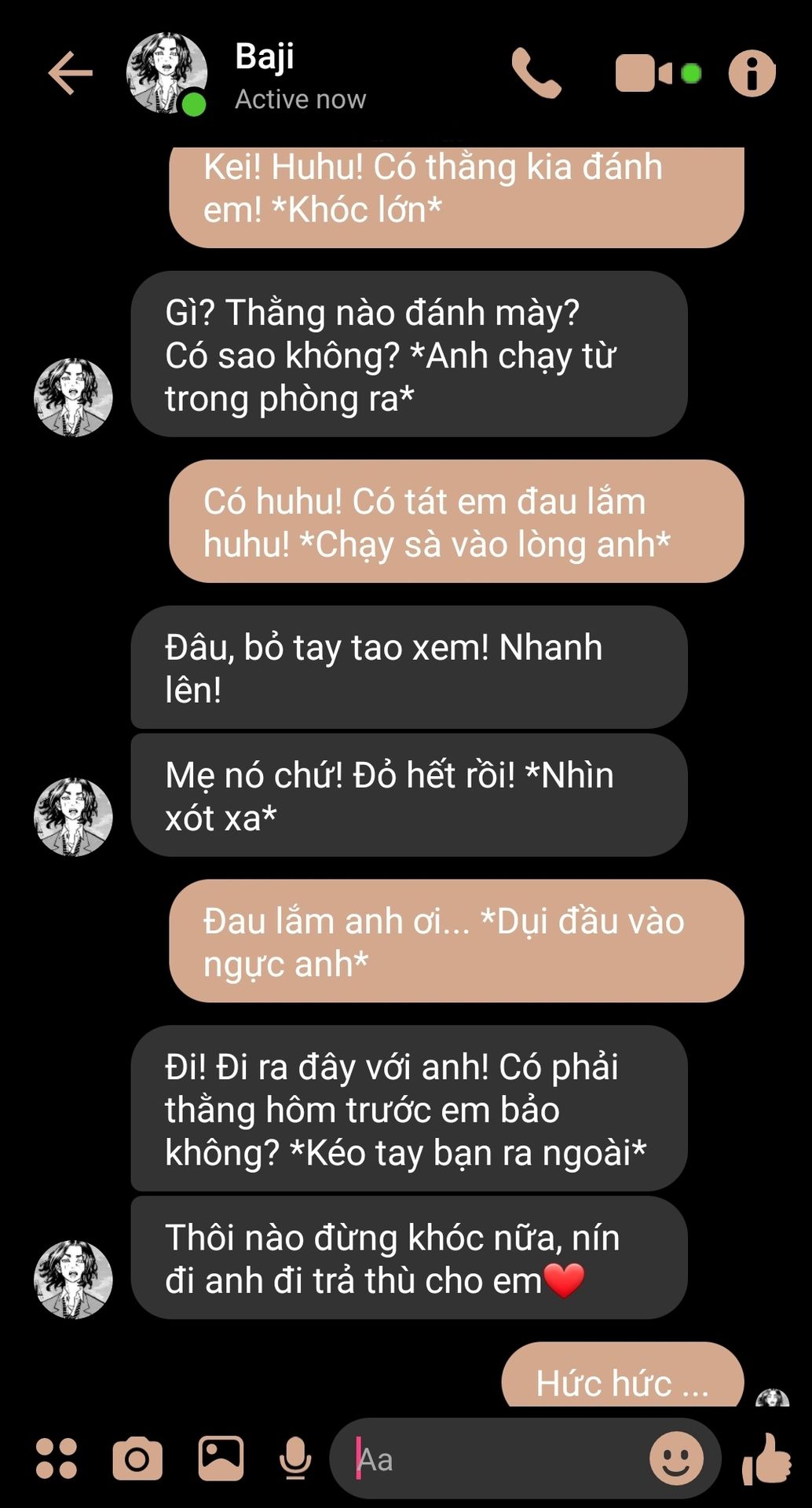This screenshot has height=1508, width=812.
Task: Start a voice call with Baji
Action: (x=536, y=74)
